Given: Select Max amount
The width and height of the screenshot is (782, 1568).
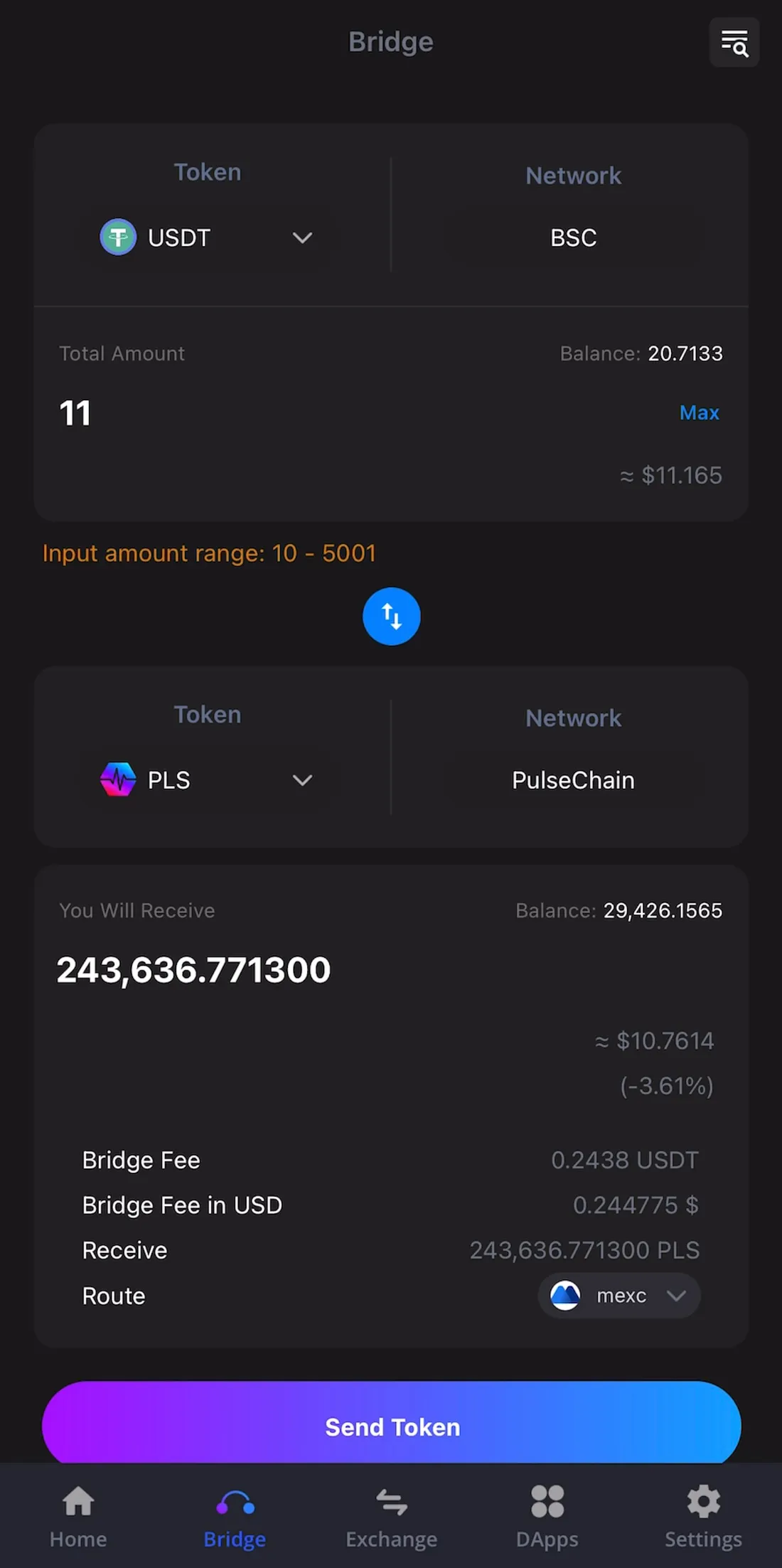Looking at the screenshot, I should 699,413.
